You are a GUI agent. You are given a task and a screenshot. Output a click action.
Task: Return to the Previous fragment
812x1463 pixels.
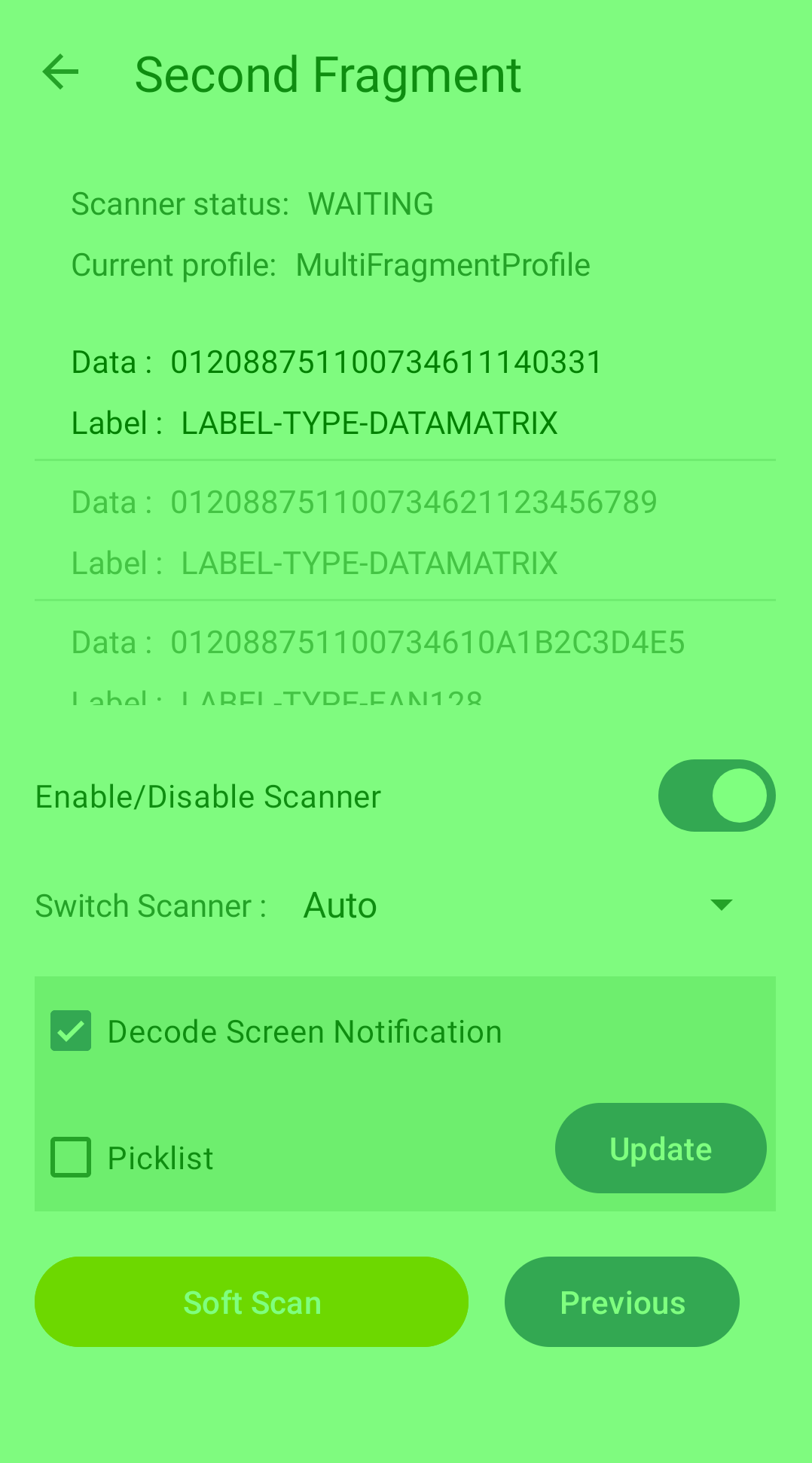621,1302
